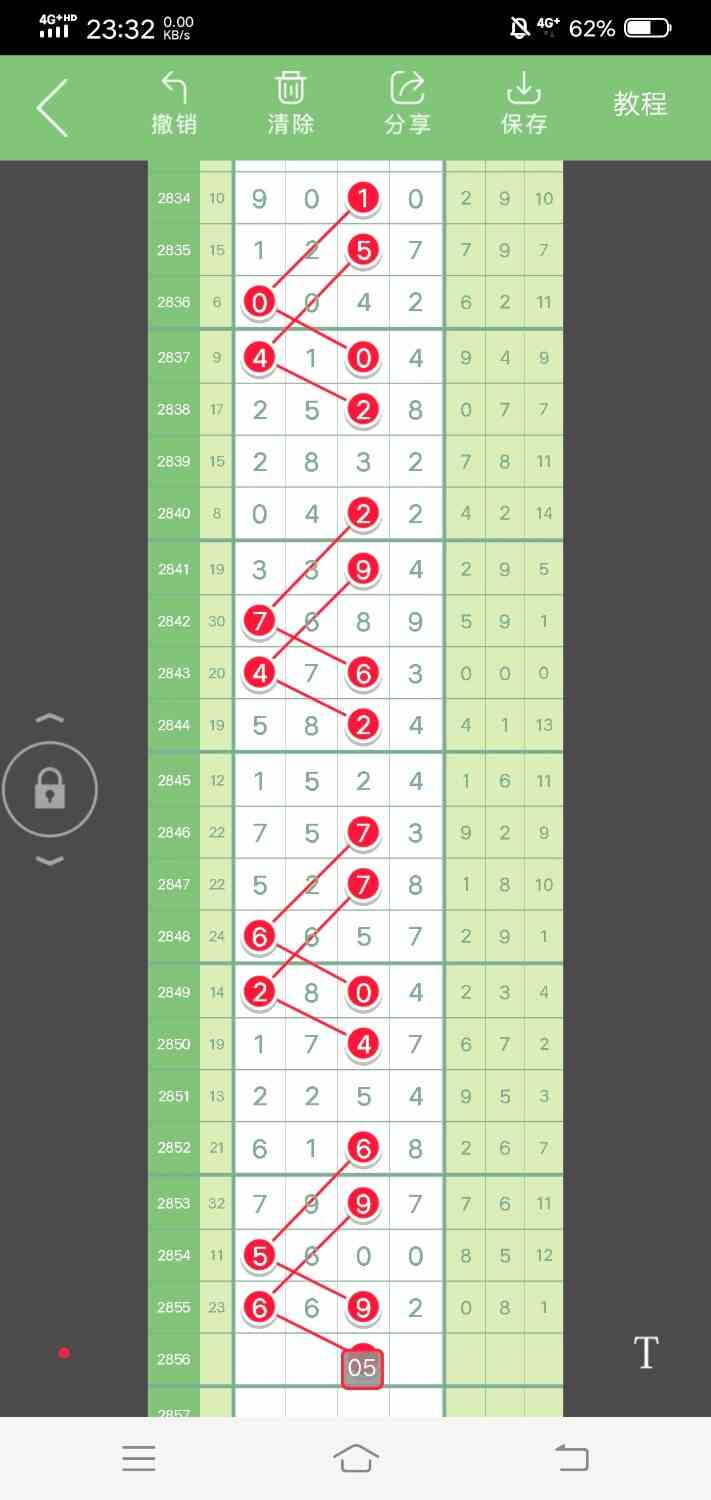Pick the red color dot

(x=64, y=1353)
